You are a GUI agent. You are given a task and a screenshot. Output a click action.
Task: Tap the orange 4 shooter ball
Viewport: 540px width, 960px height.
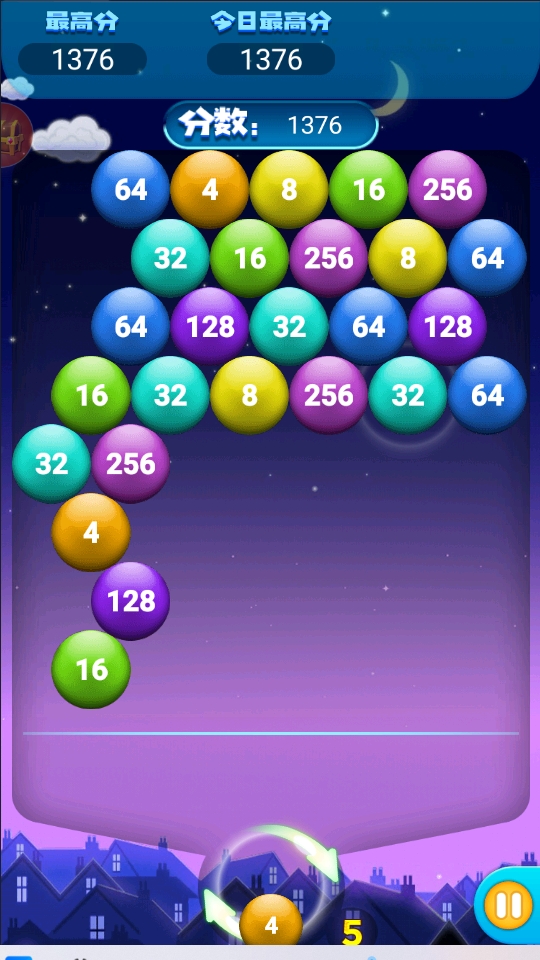(x=271, y=920)
